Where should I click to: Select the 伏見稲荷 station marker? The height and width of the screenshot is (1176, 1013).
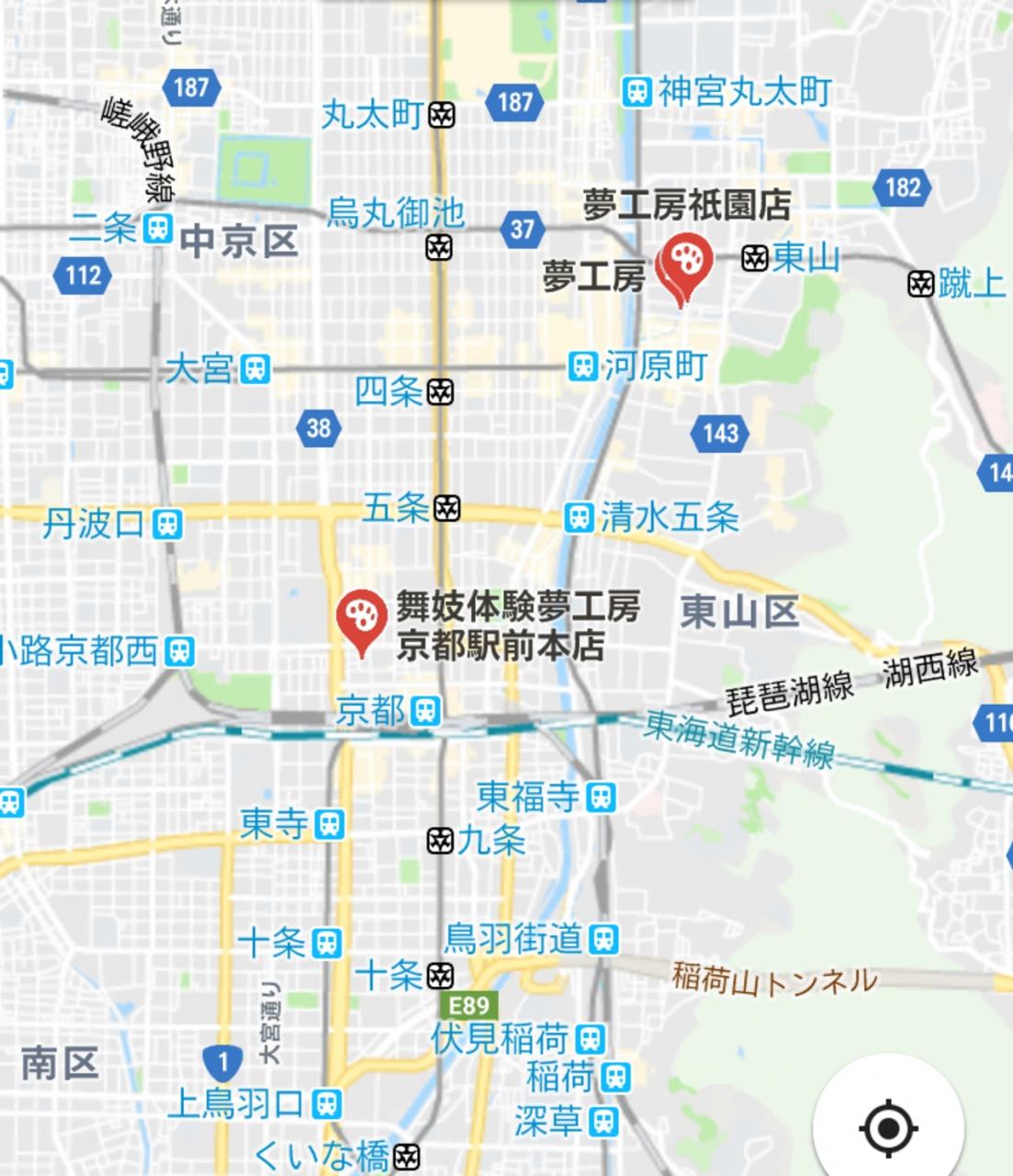[590, 1040]
